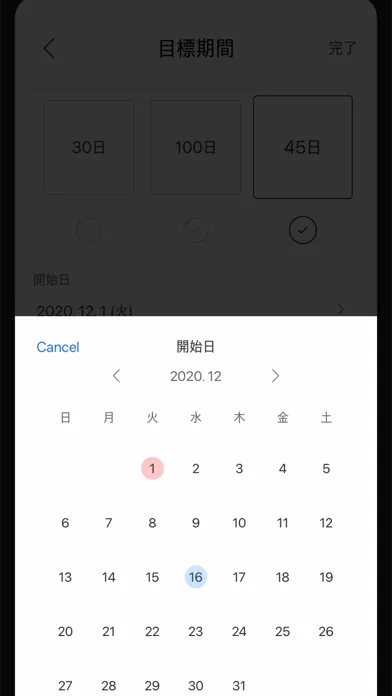
Task: Choose December 25 on the calendar
Action: point(283,631)
